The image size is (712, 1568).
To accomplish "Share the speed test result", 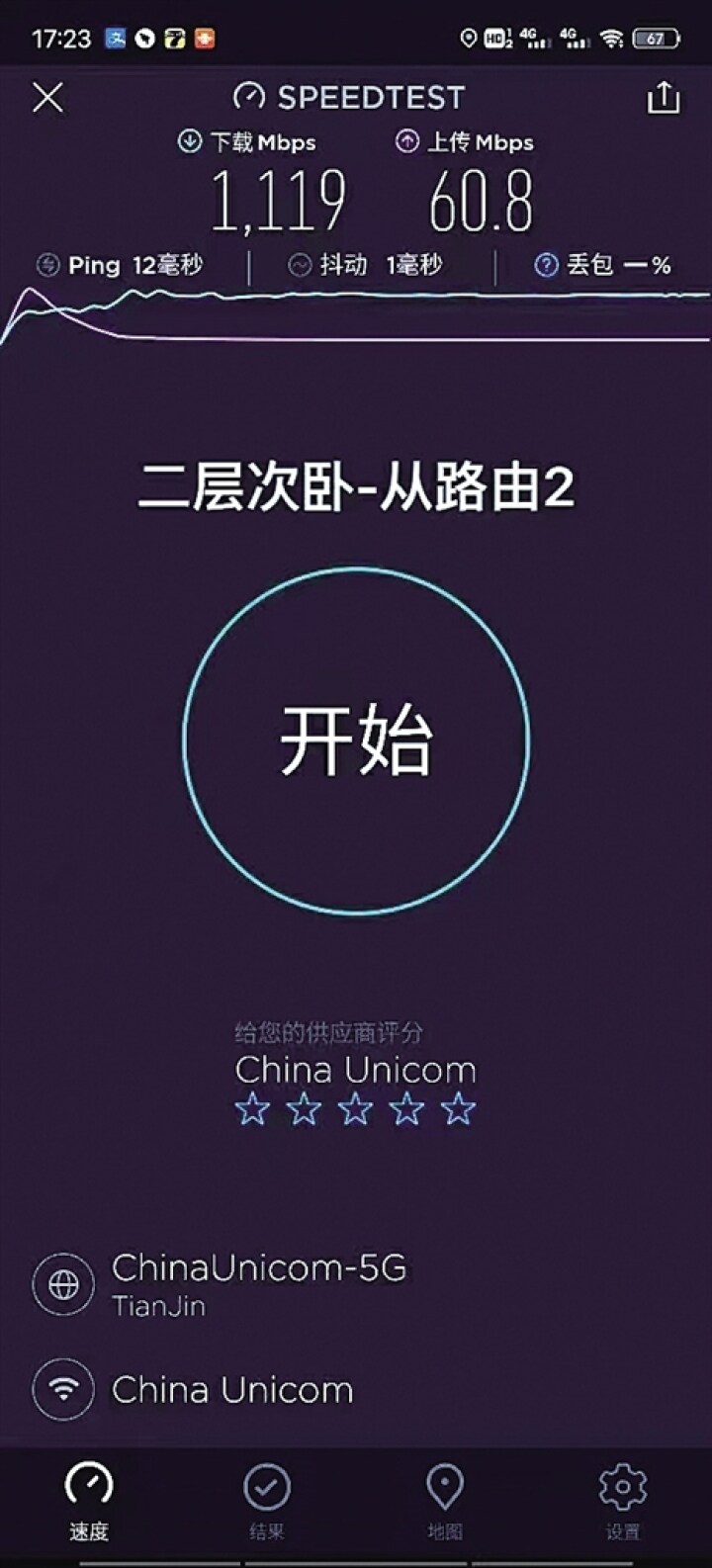I will tap(664, 98).
